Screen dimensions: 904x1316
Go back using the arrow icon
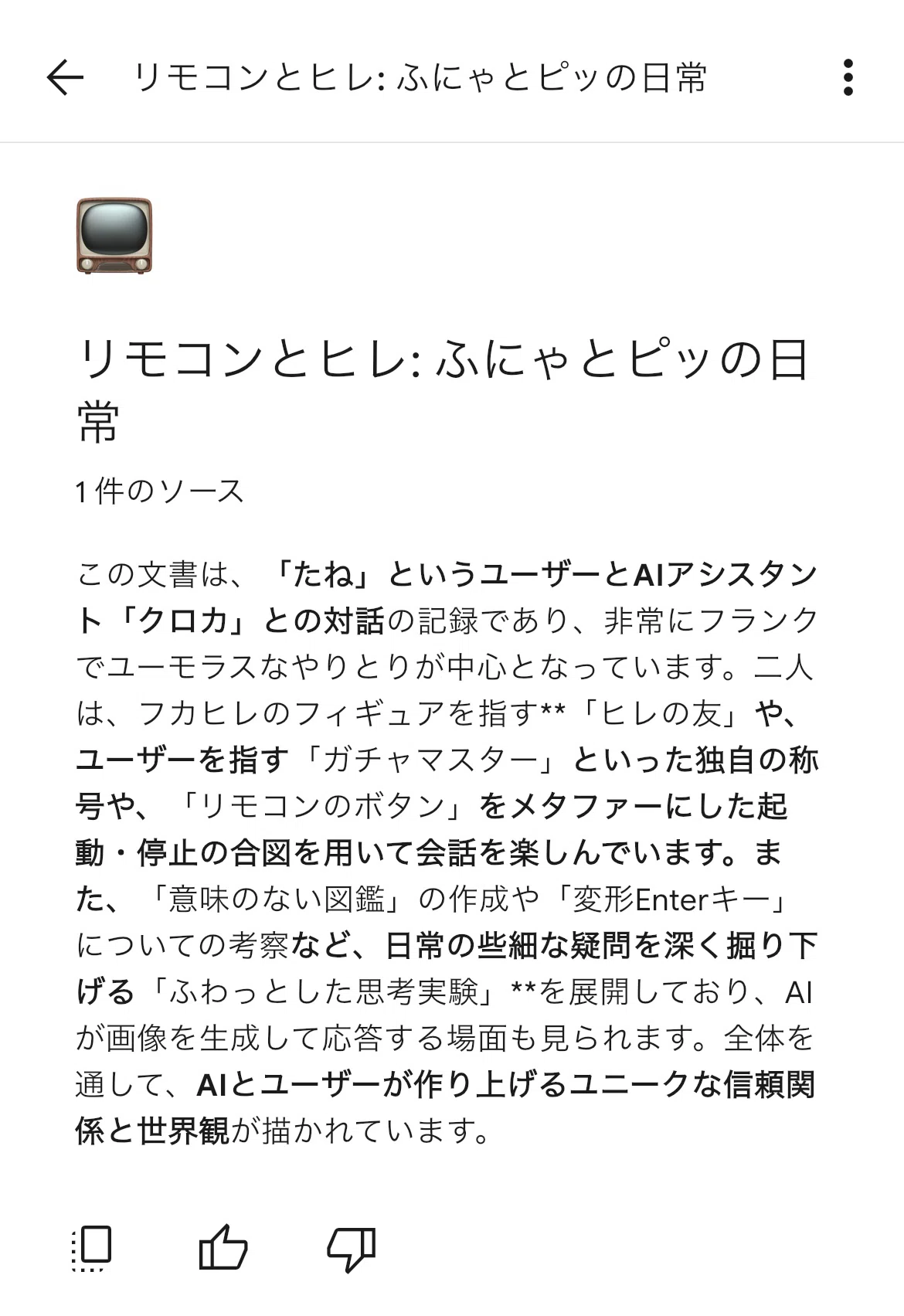[65, 77]
